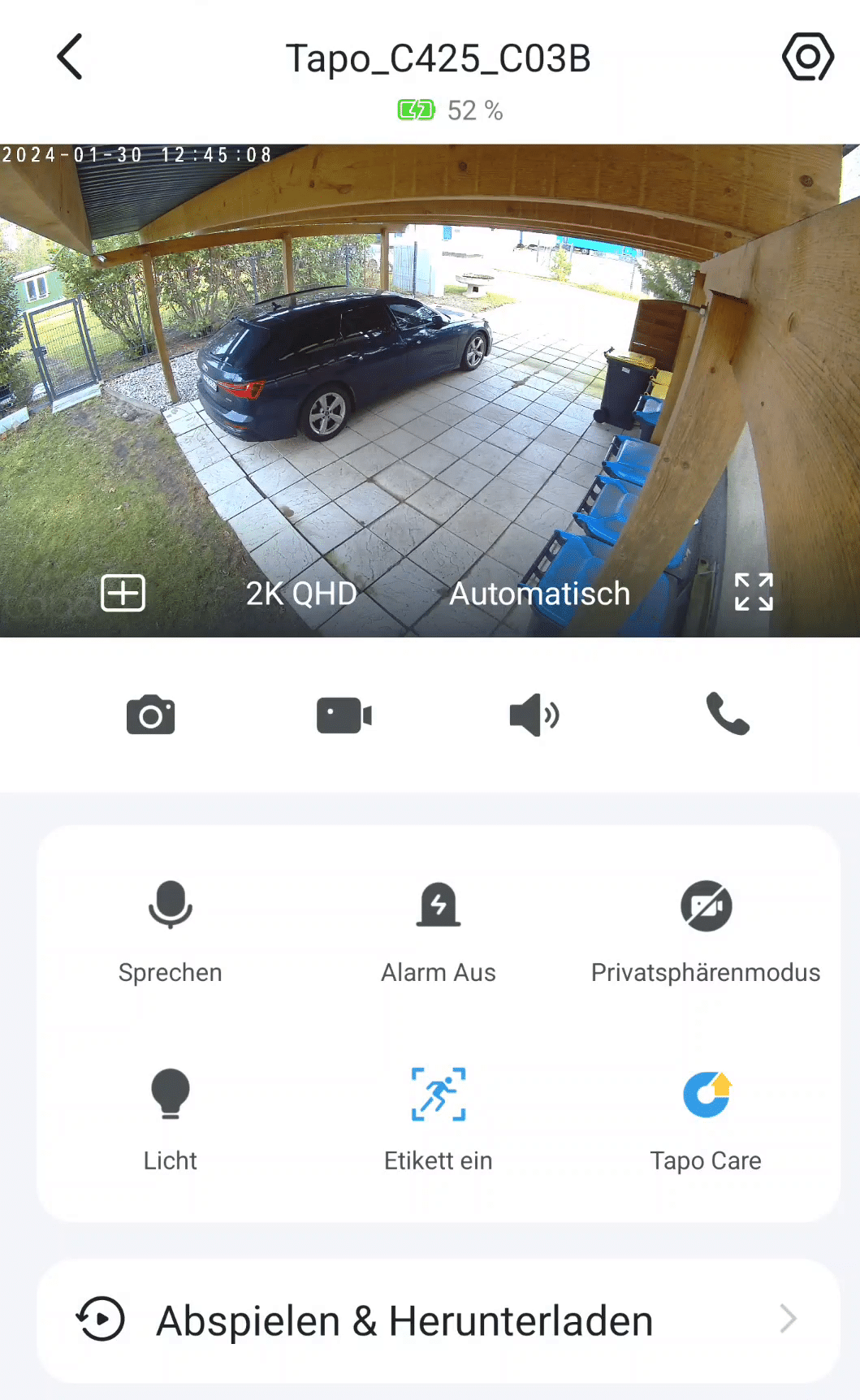Turn on the Licht

171,1120
